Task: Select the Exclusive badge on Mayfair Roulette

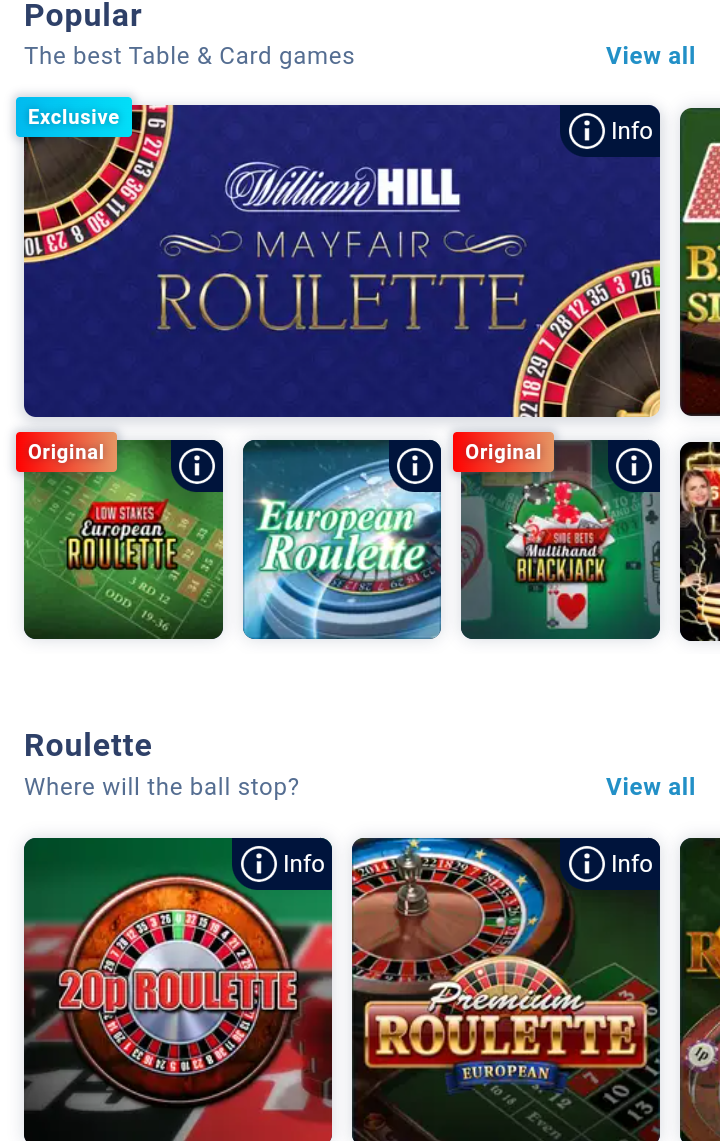Action: click(x=73, y=117)
